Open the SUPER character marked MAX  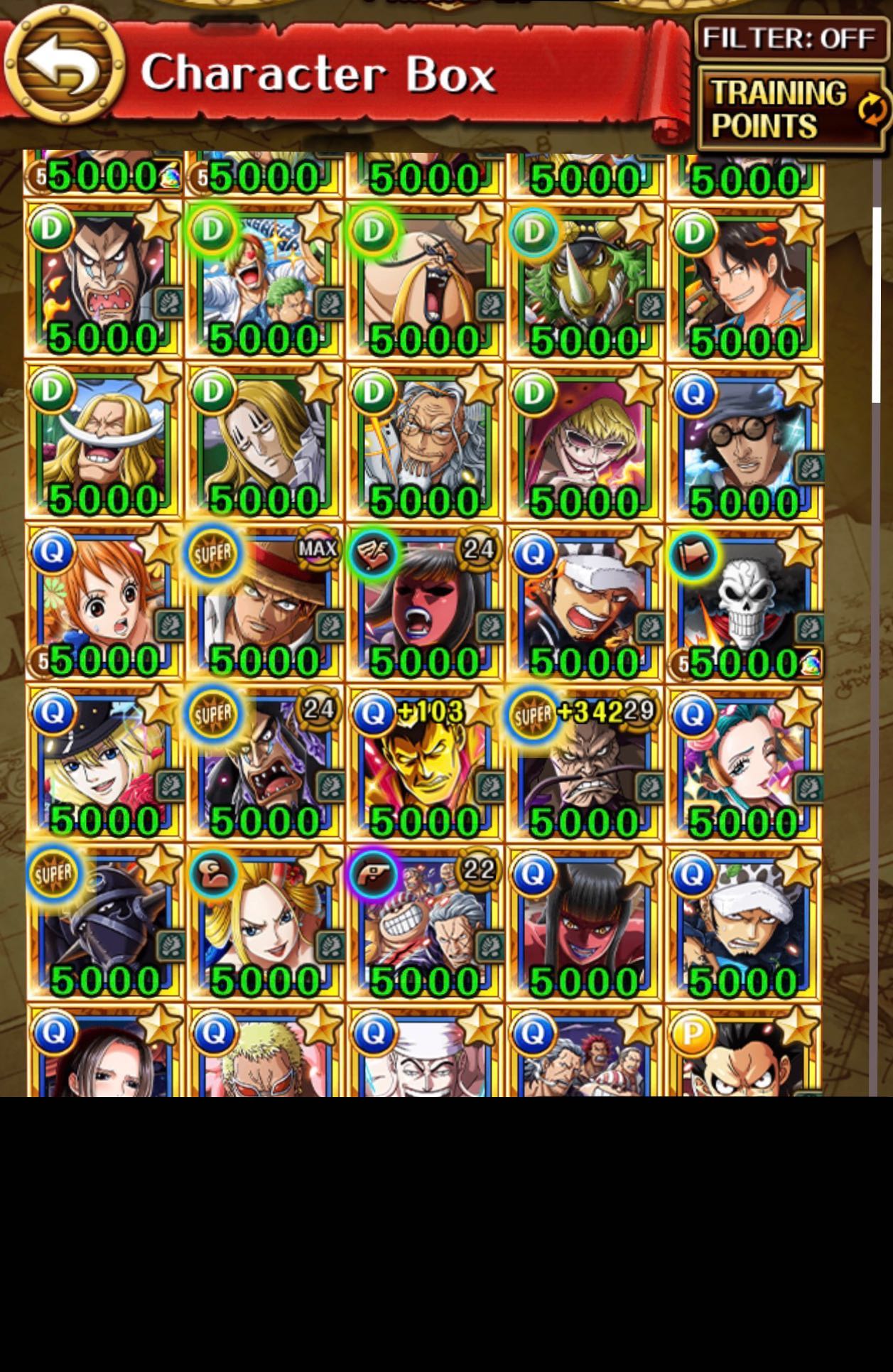(x=264, y=603)
